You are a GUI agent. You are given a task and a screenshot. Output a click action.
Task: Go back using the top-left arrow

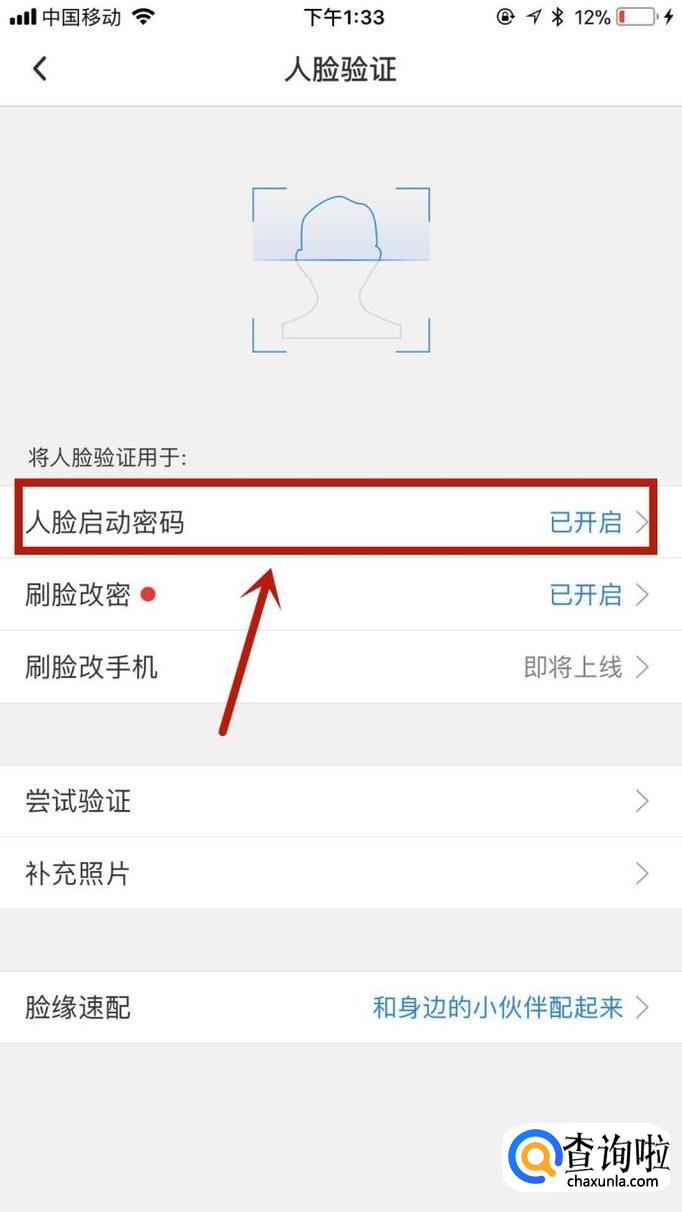coord(40,69)
